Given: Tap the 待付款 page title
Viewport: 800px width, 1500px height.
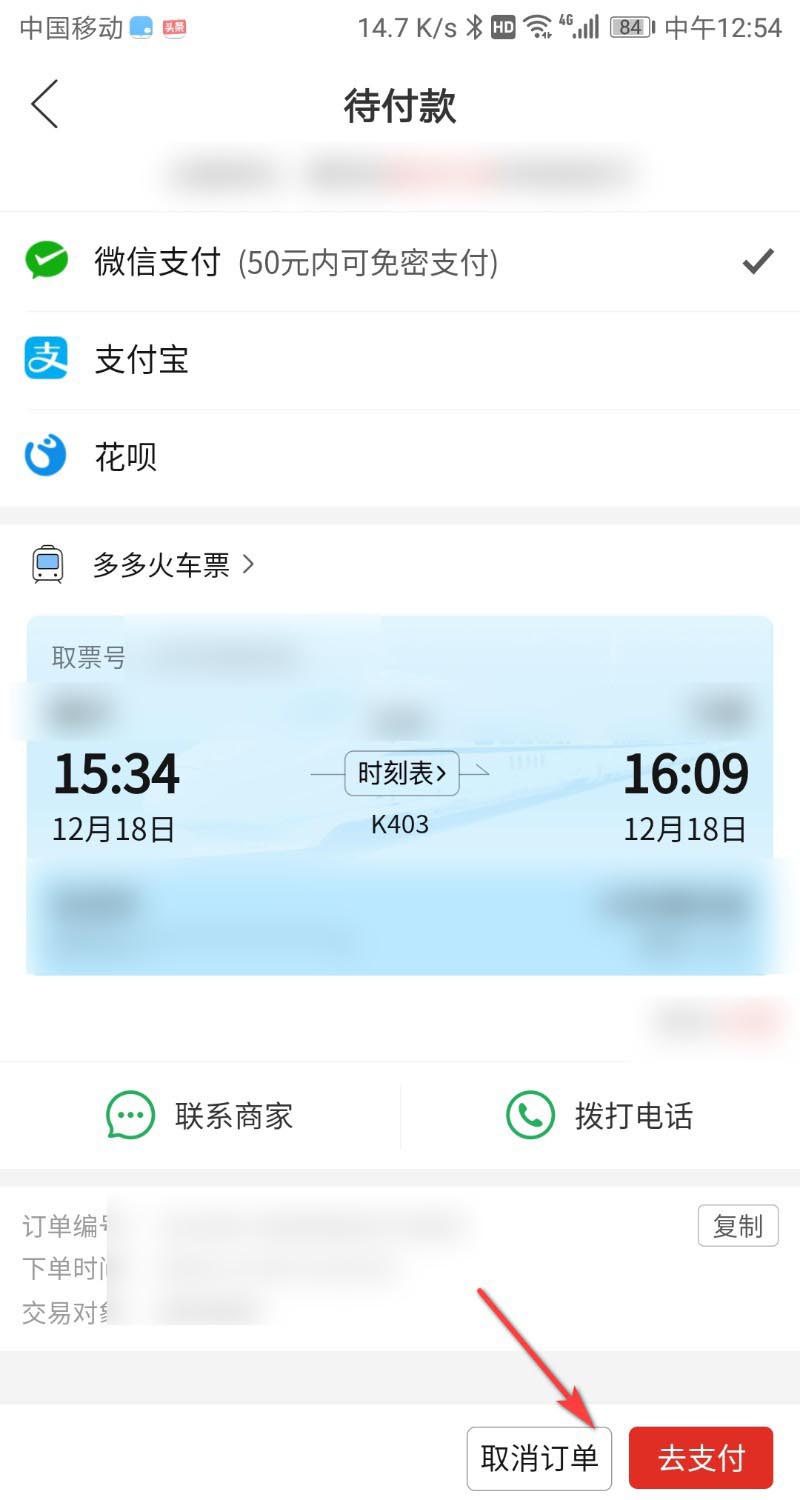Looking at the screenshot, I should point(400,103).
